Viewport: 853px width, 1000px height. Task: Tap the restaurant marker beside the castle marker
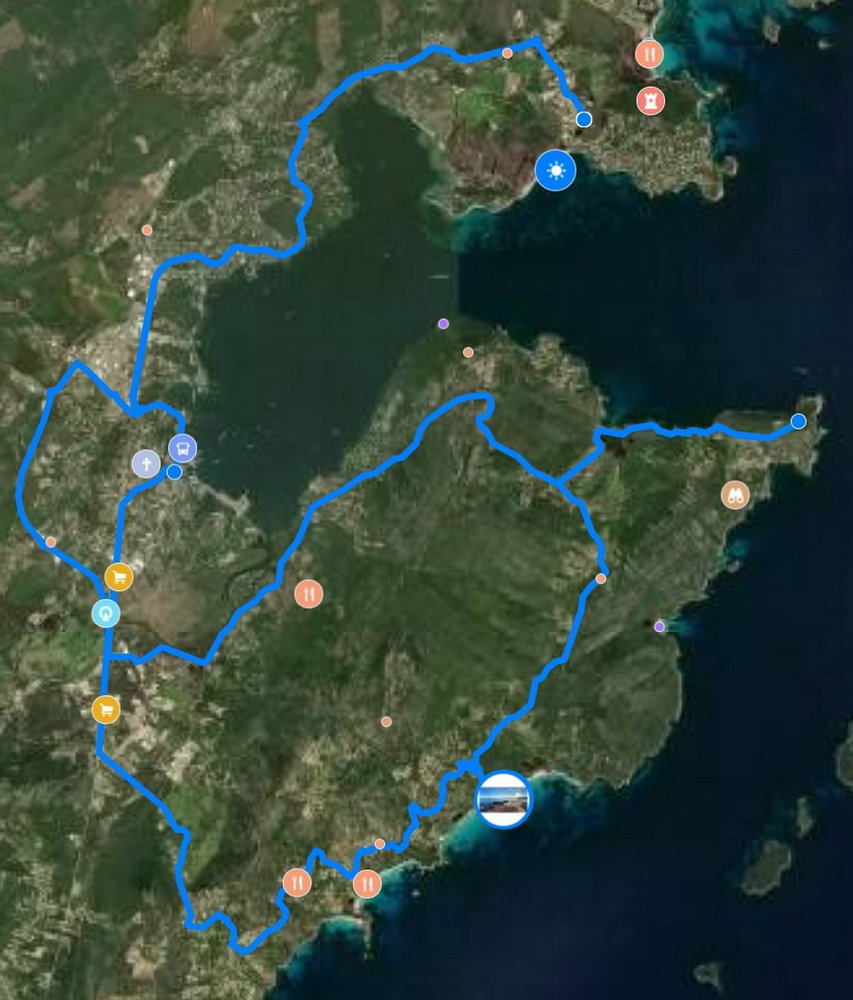point(649,54)
